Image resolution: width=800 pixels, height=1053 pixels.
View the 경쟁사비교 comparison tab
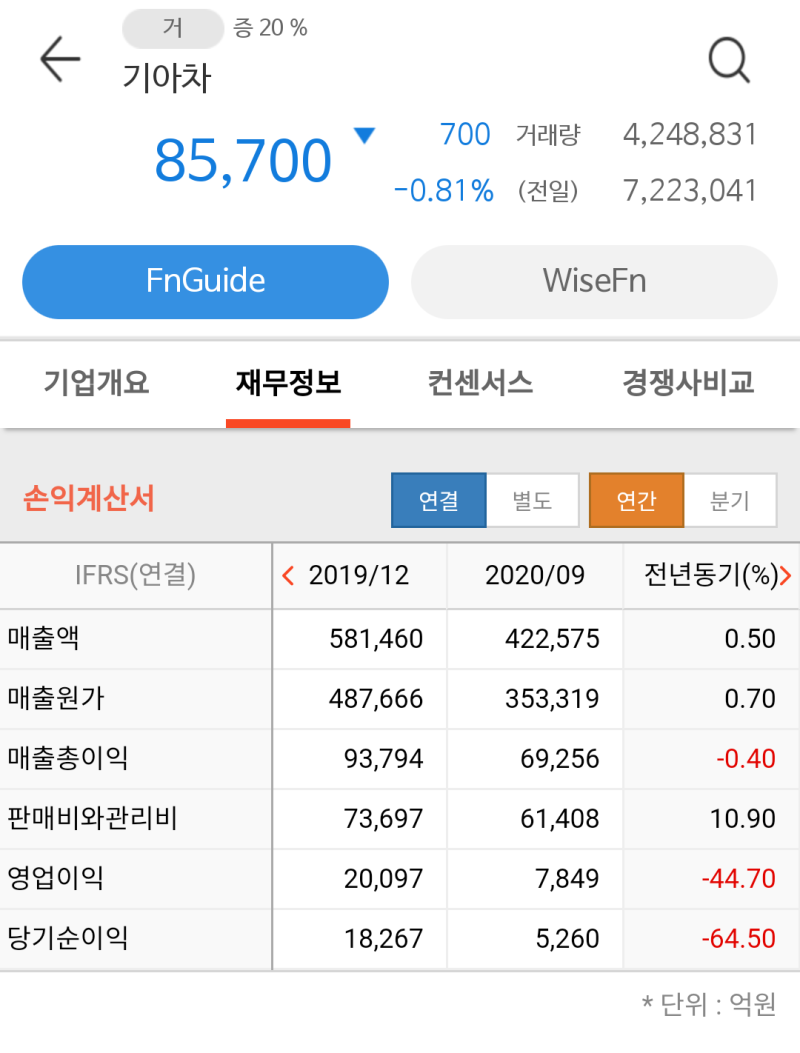(685, 383)
